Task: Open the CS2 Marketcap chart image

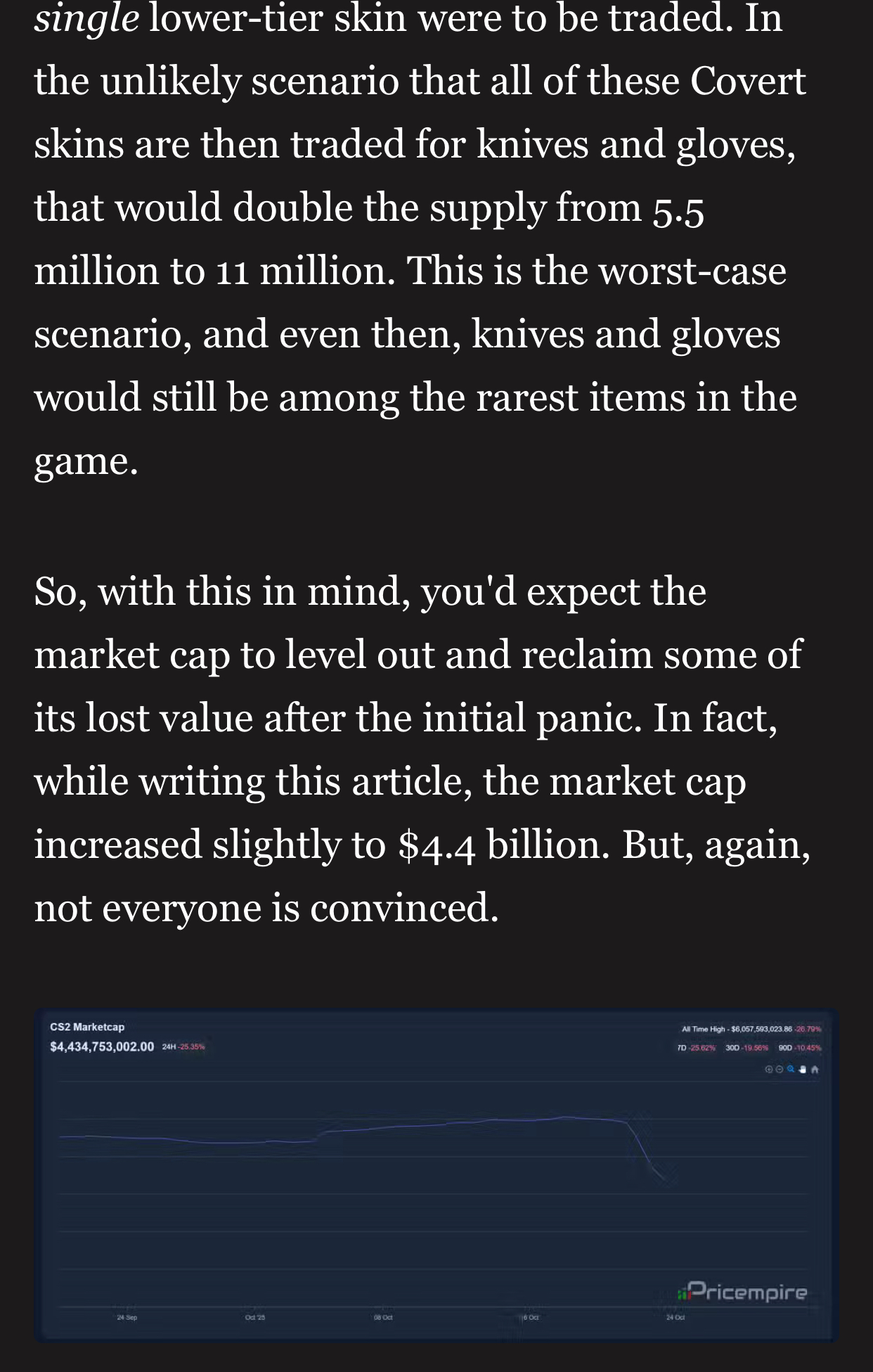Action: [436, 1174]
